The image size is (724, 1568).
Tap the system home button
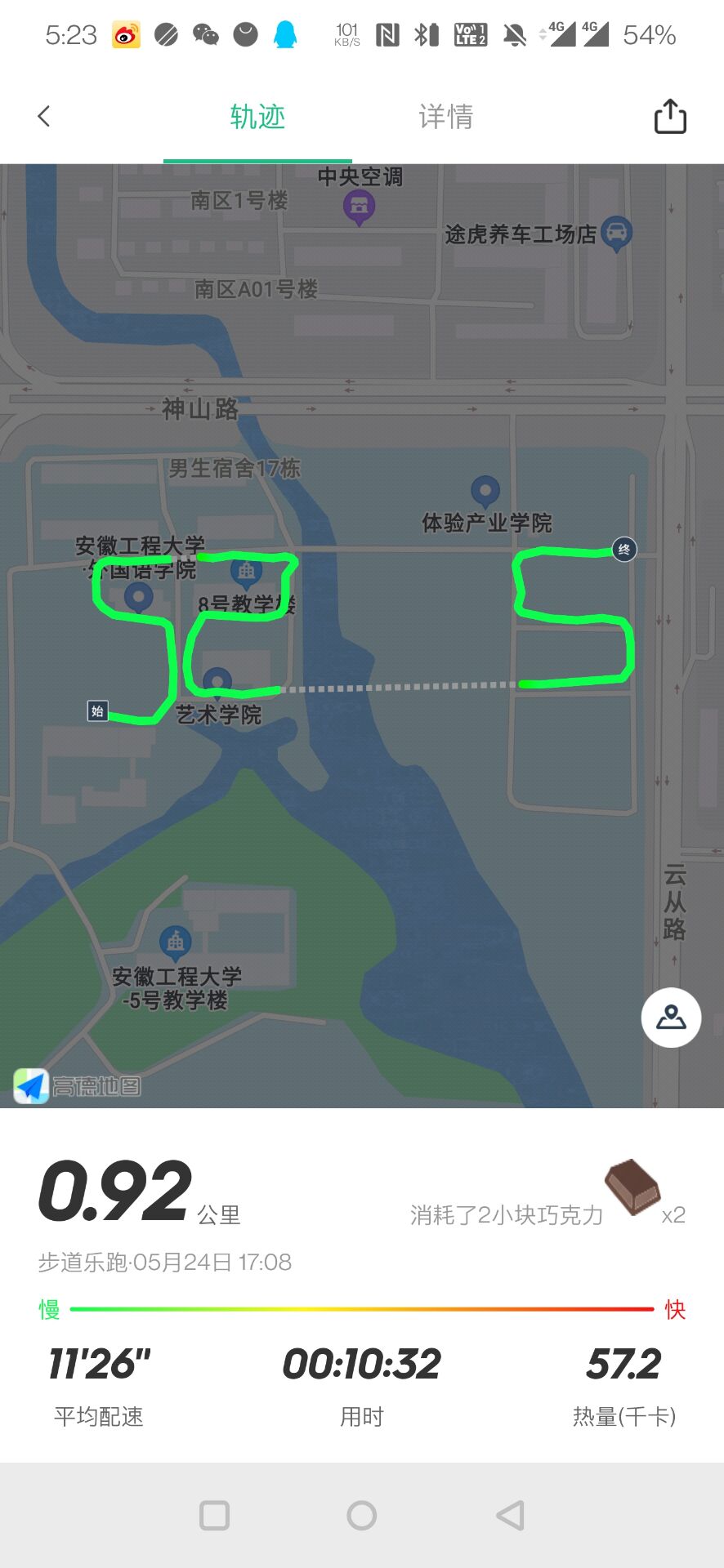(362, 1516)
